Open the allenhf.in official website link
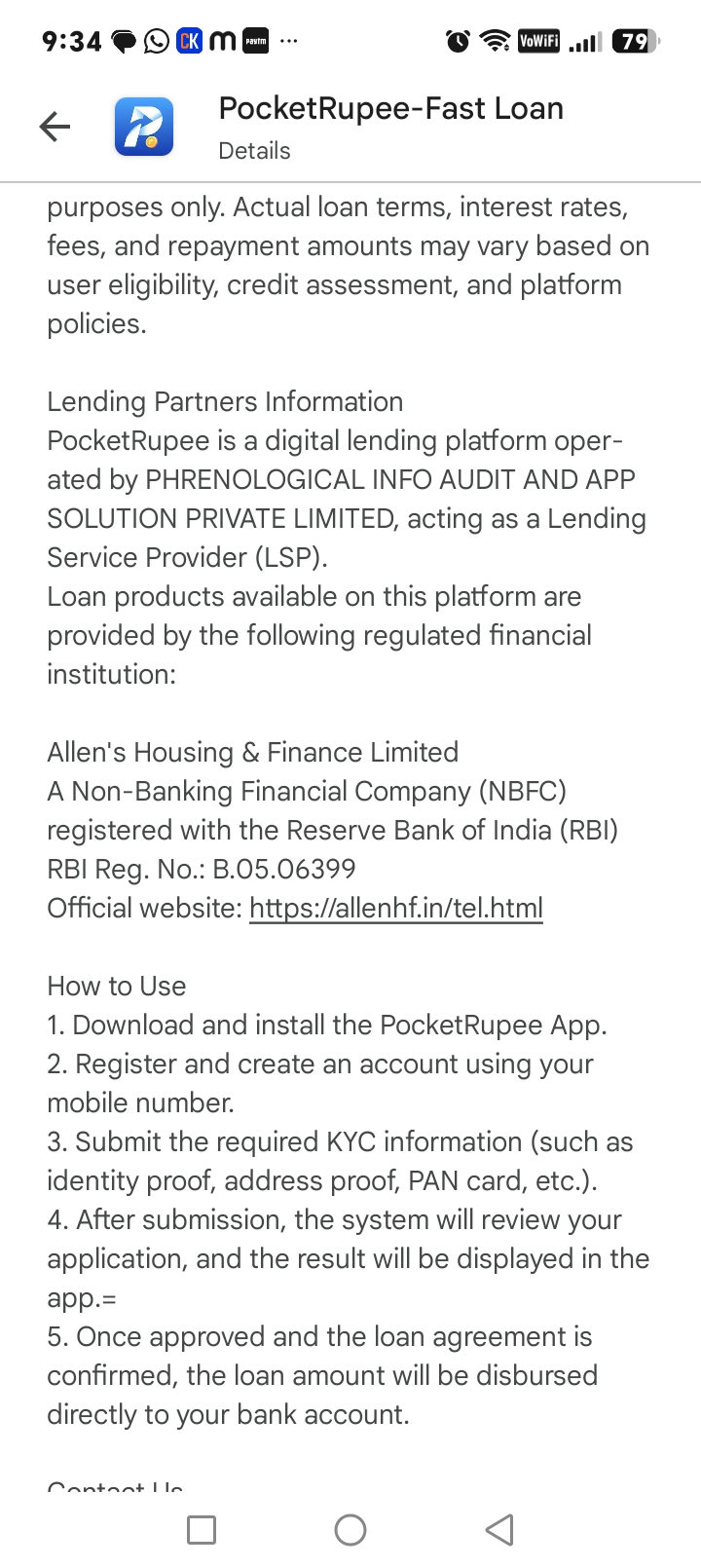The height and width of the screenshot is (1568, 701). [396, 908]
